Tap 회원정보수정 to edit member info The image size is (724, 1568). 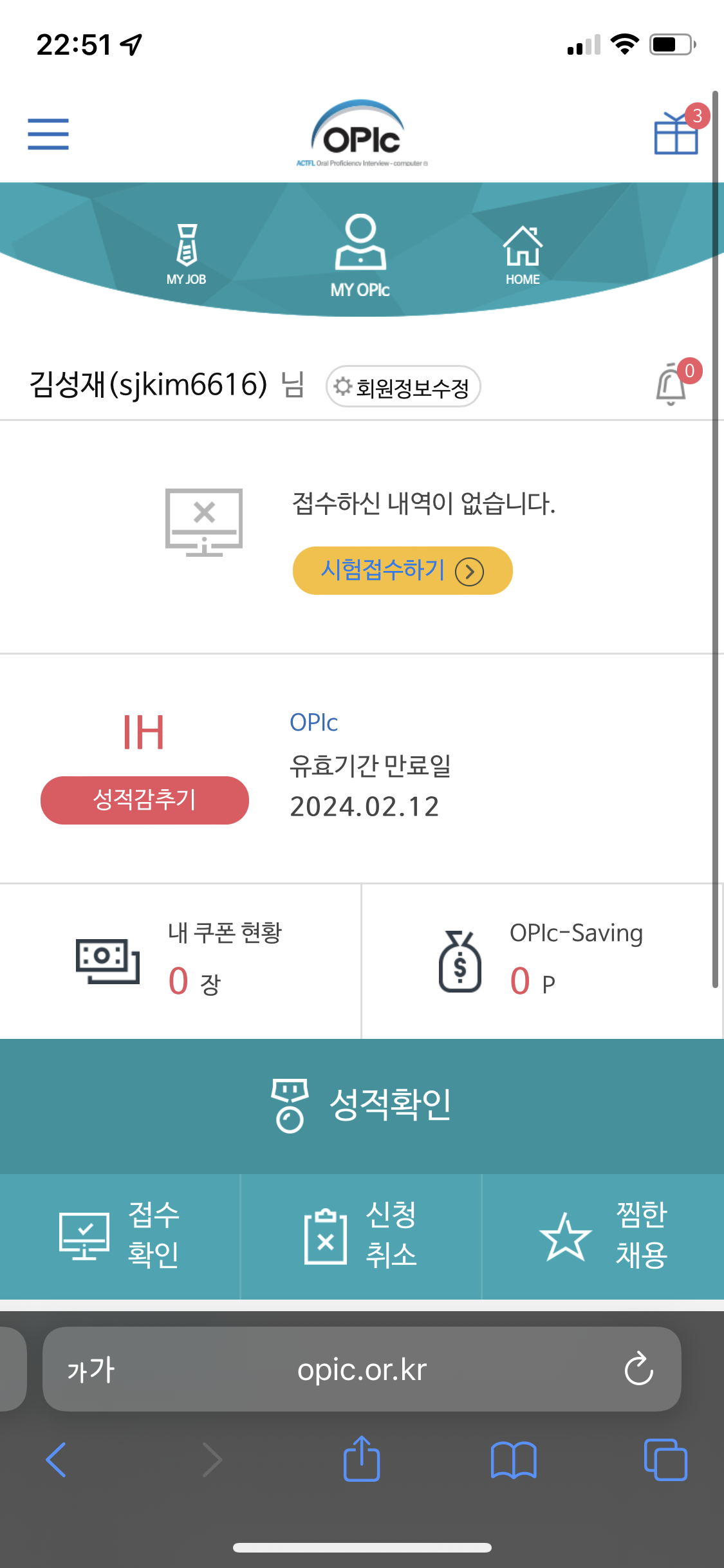(x=404, y=387)
